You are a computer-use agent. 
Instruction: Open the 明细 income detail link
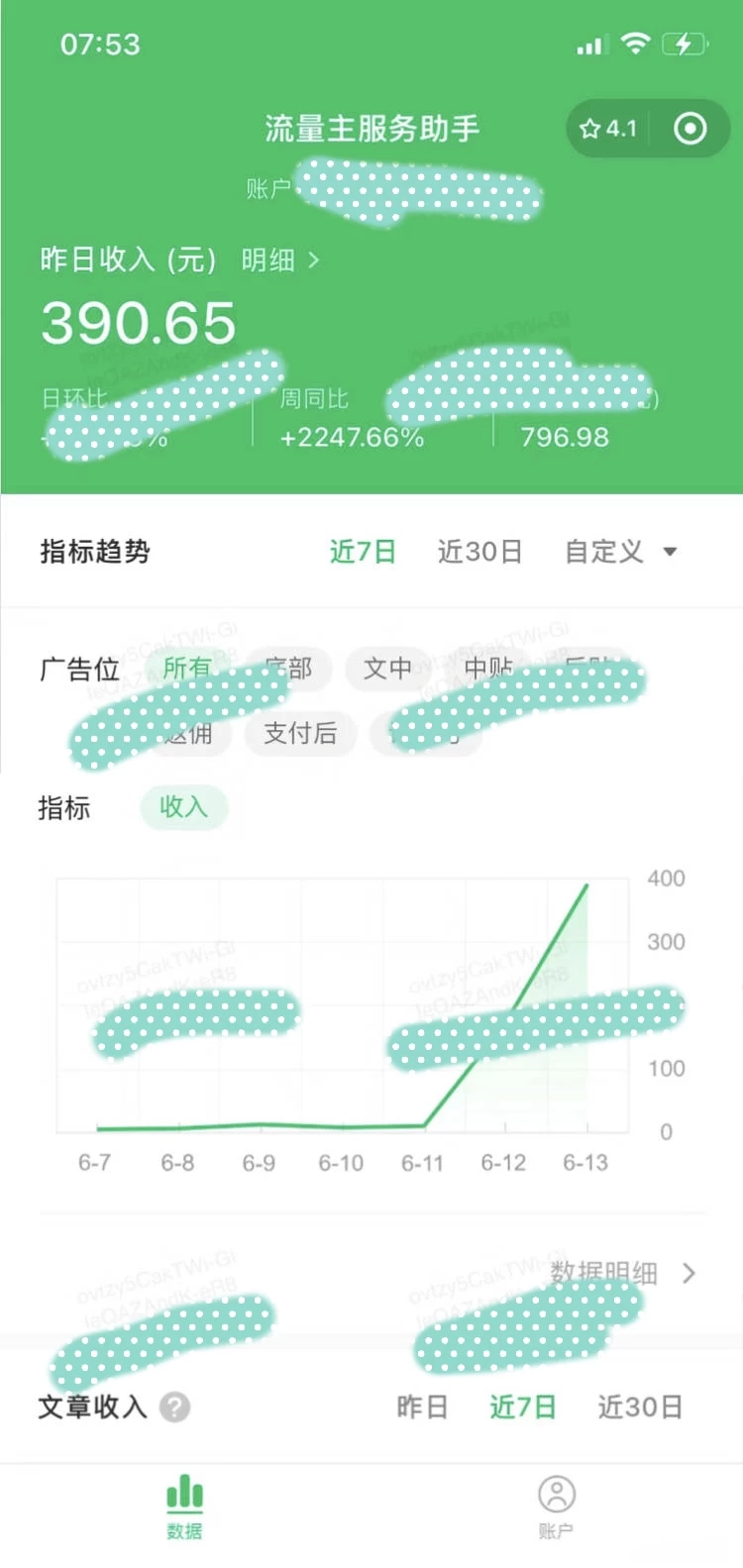pyautogui.click(x=269, y=261)
